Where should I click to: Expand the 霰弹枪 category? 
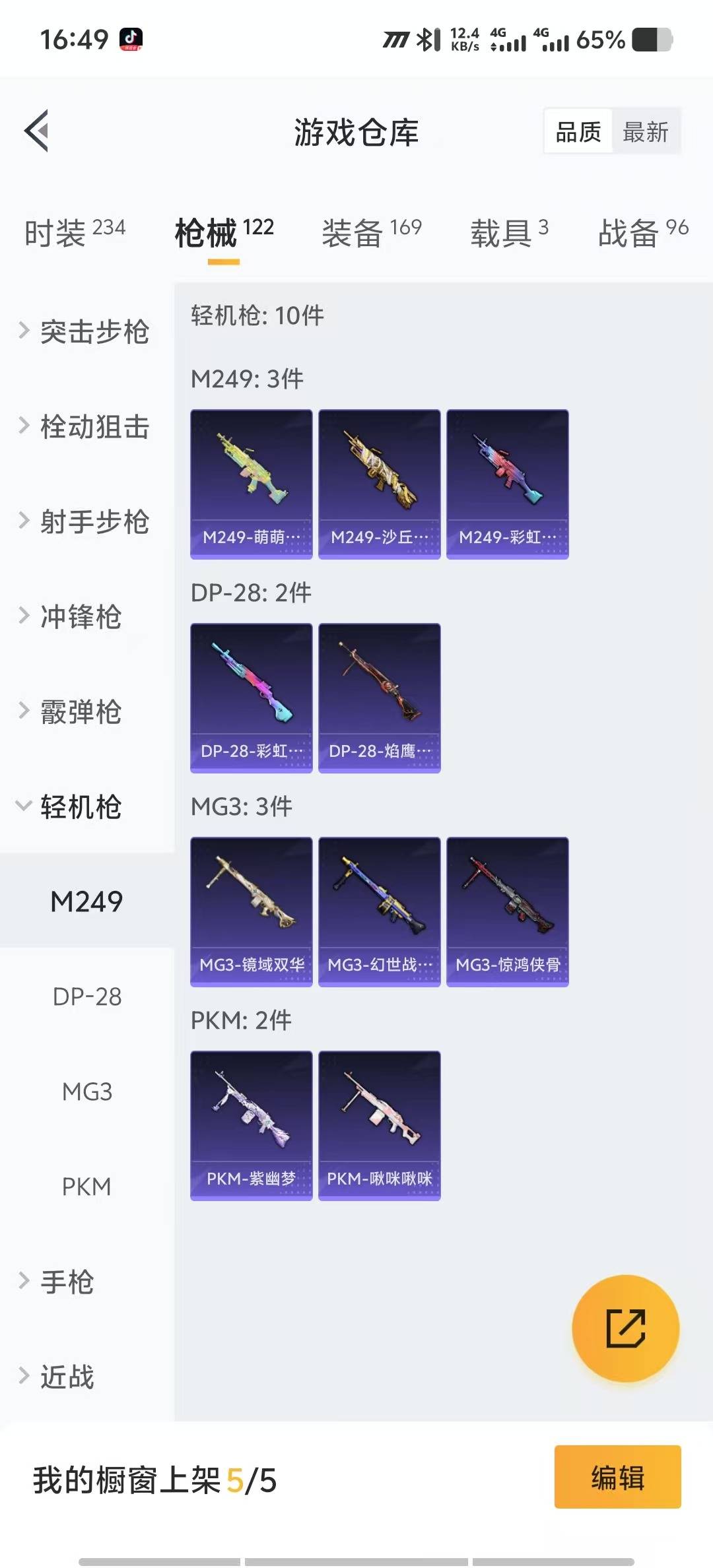pyautogui.click(x=79, y=711)
